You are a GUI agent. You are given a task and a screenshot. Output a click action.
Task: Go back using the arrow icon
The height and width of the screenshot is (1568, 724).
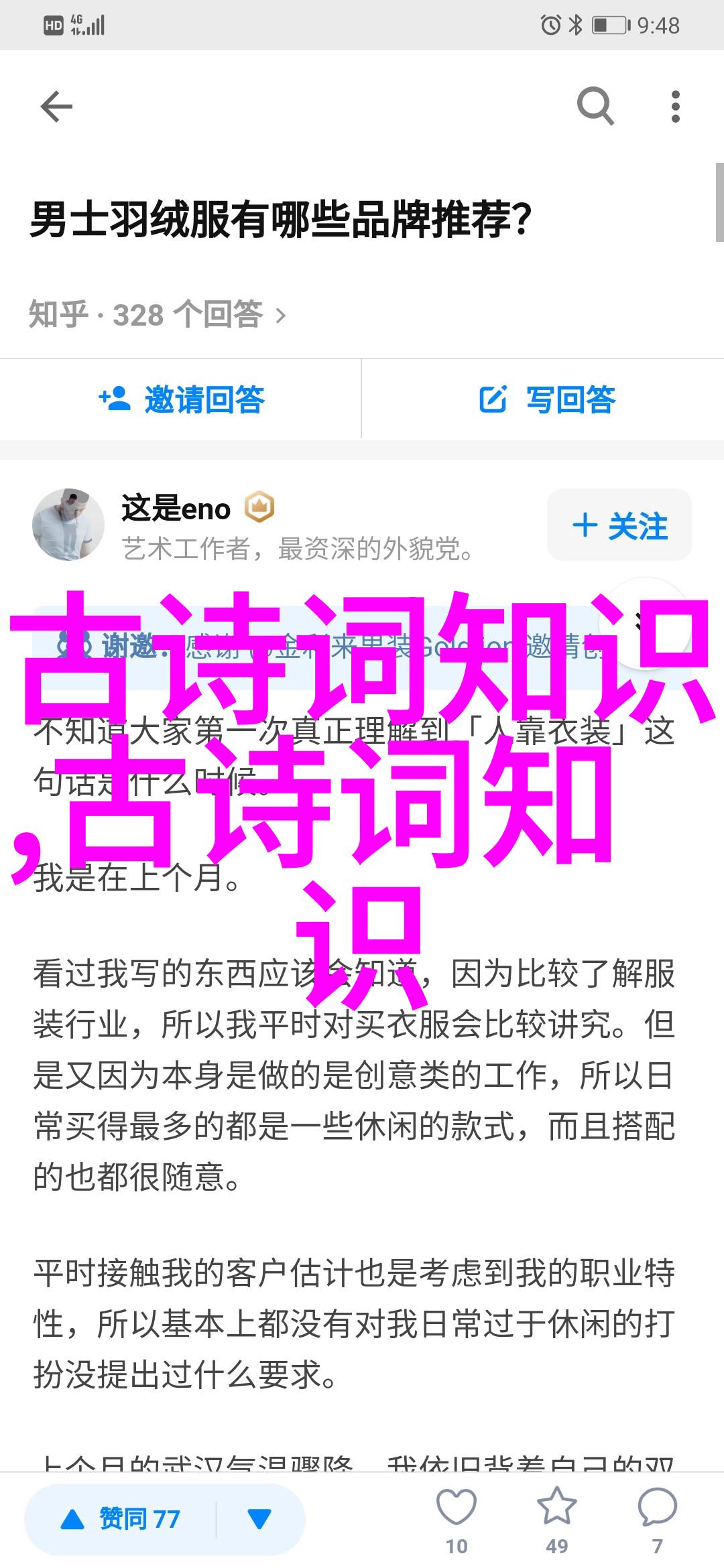tap(56, 107)
